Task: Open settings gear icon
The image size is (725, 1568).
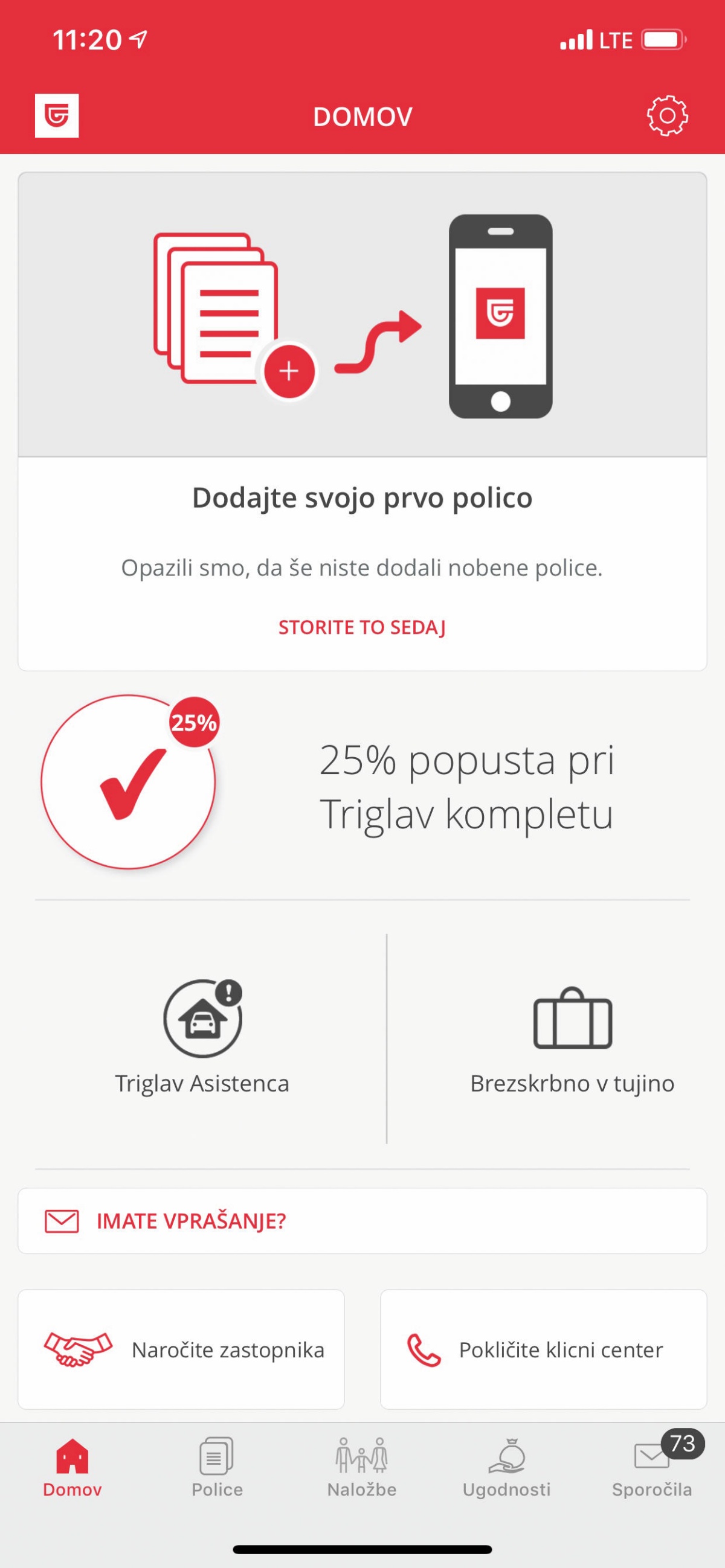Action: [667, 116]
